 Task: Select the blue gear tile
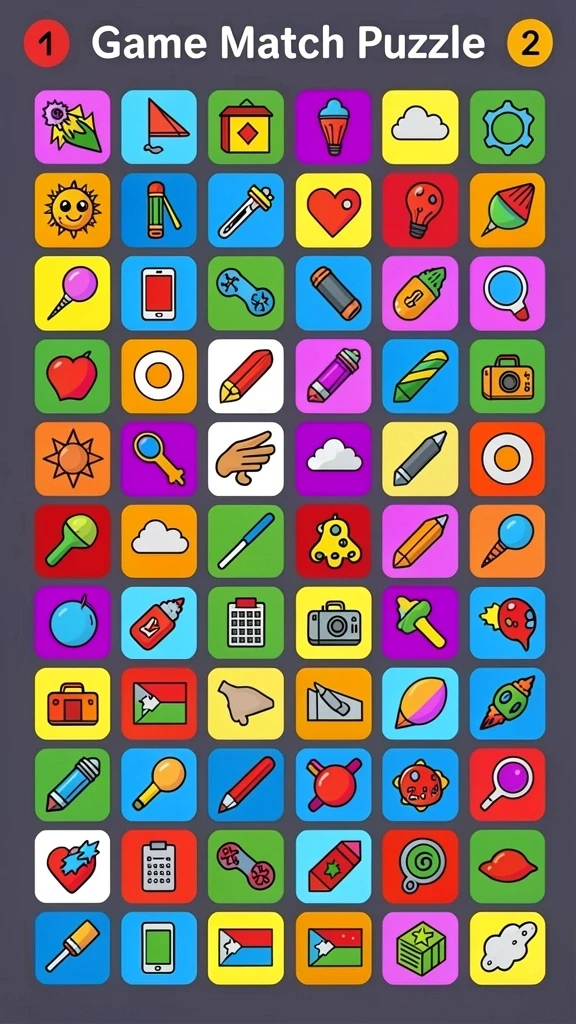coord(507,127)
